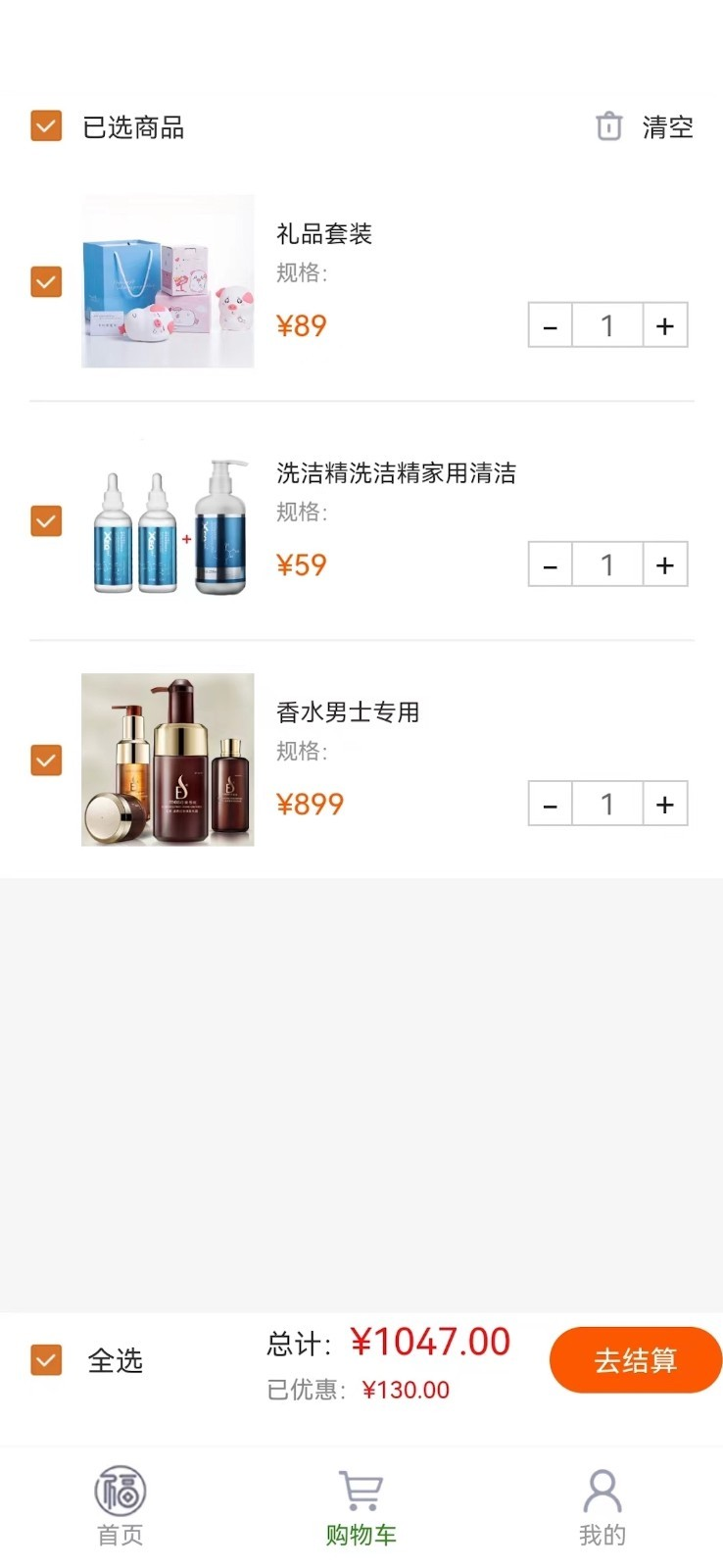Select the 我的 tab label
The height and width of the screenshot is (1568, 723).
[x=602, y=1535]
